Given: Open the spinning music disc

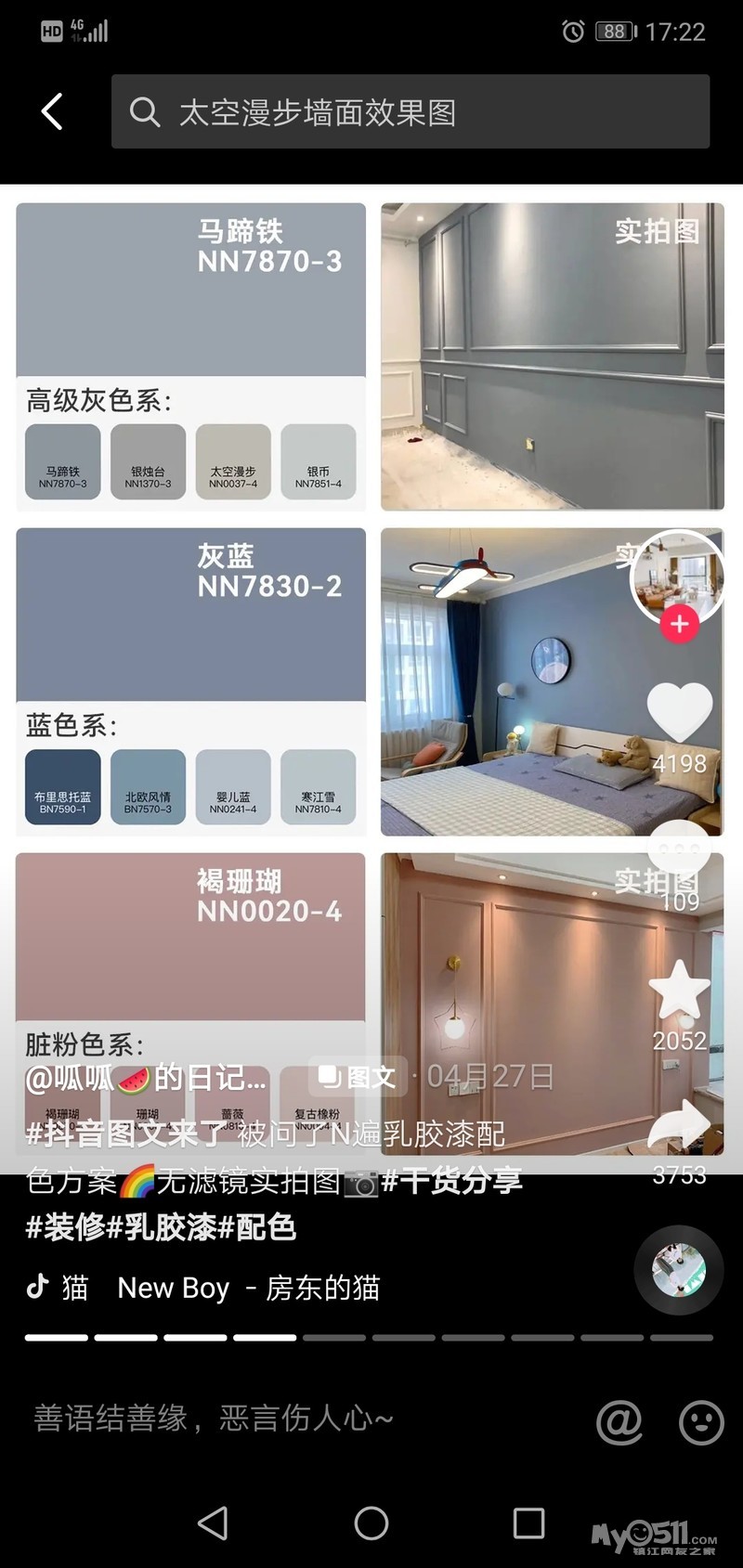Looking at the screenshot, I should [679, 1269].
